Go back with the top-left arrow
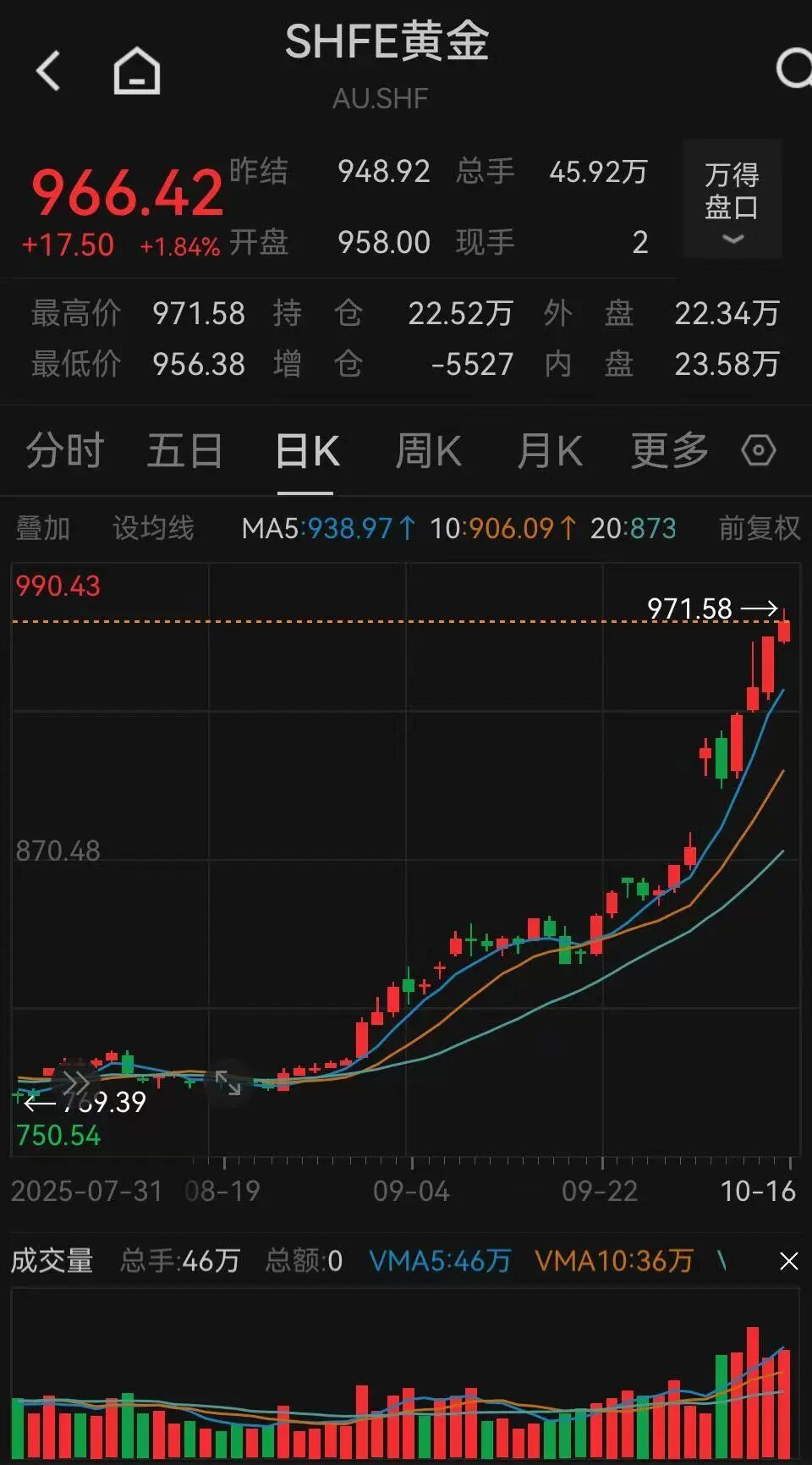 [48, 70]
